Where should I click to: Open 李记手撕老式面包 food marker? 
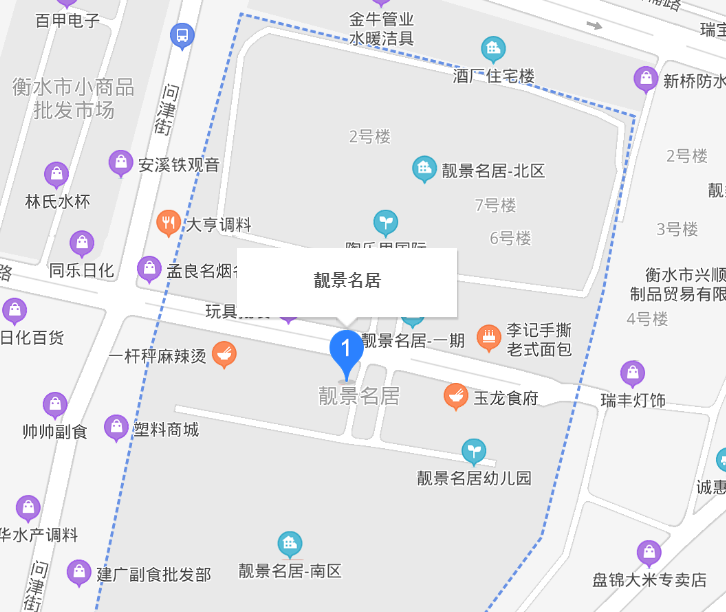[x=488, y=338]
